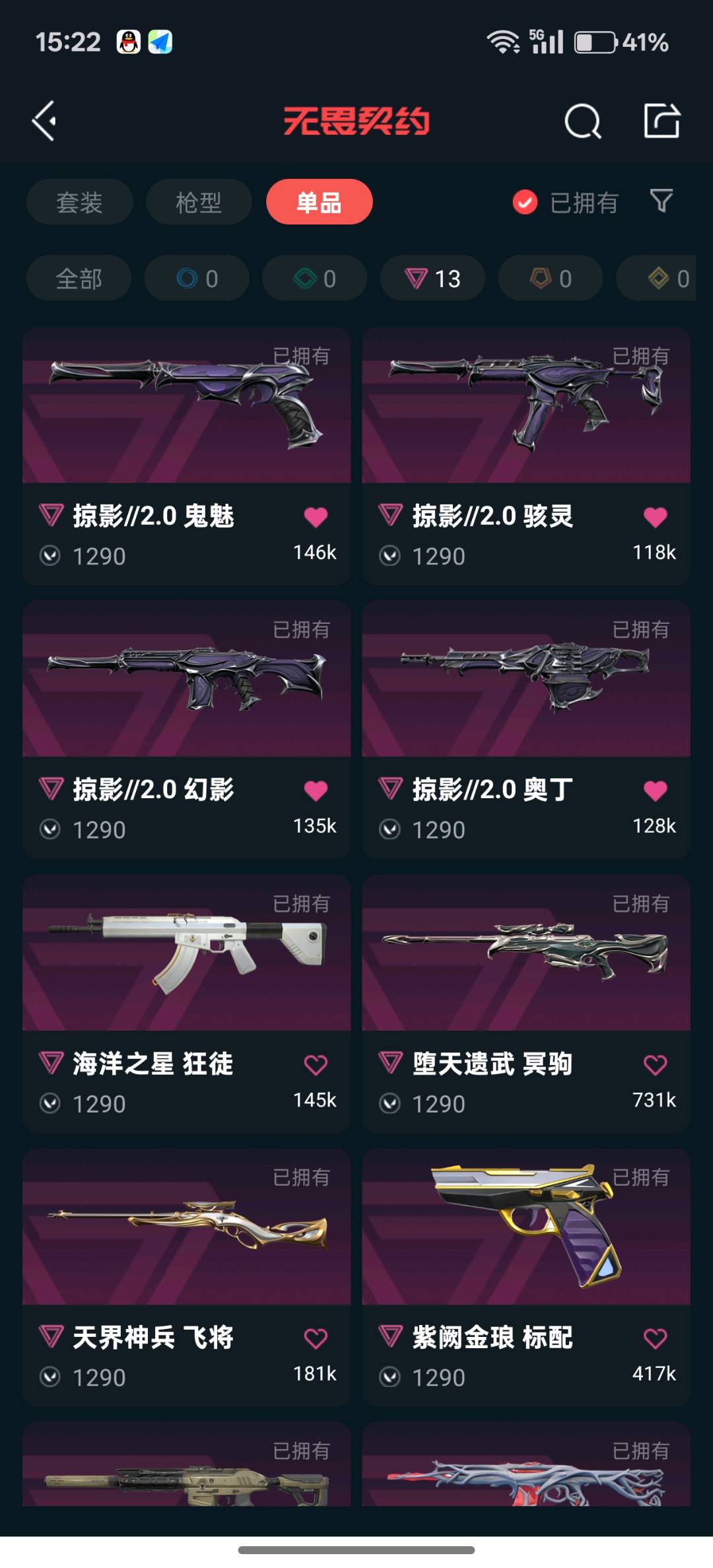The image size is (713, 1568).
Task: Filter by the blue tier chip showing 0
Action: pyautogui.click(x=197, y=279)
